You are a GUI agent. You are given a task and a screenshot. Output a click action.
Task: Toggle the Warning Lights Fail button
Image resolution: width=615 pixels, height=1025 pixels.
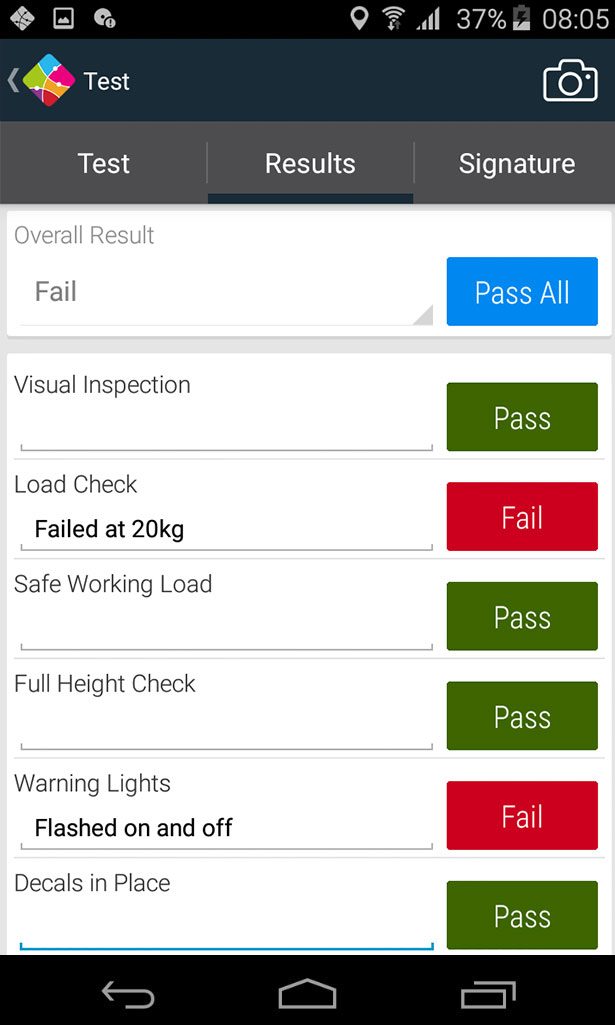point(521,816)
